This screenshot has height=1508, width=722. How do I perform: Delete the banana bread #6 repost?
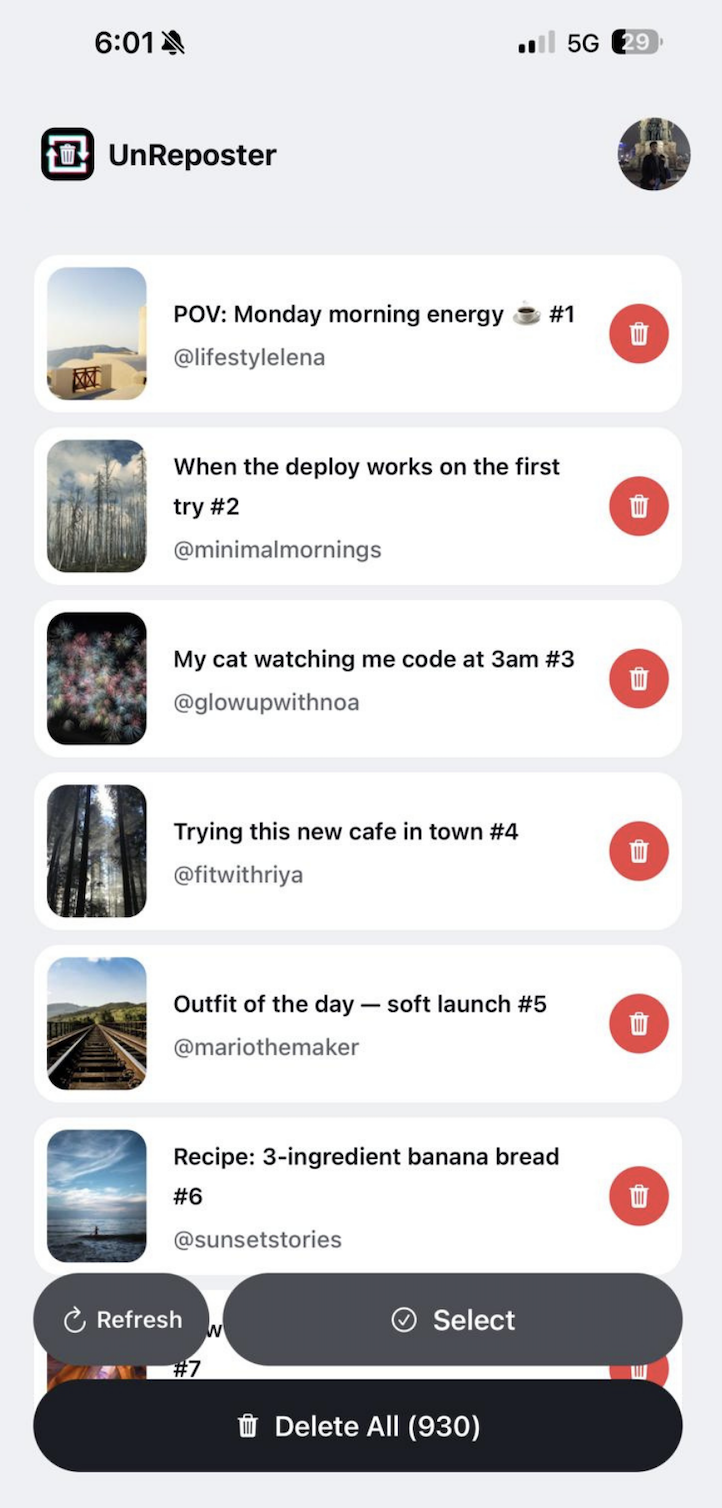click(x=639, y=1196)
